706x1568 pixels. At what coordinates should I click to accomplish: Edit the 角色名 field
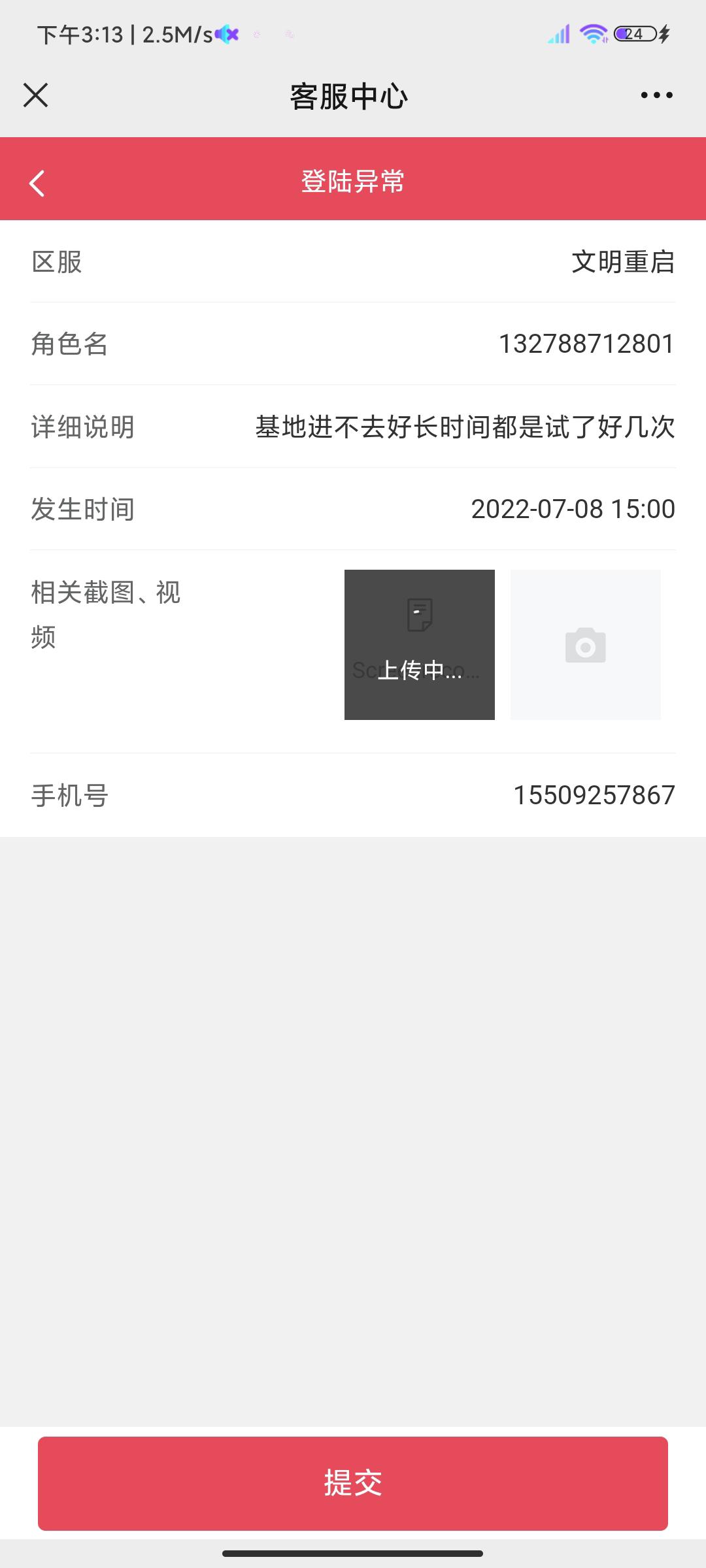coord(353,344)
